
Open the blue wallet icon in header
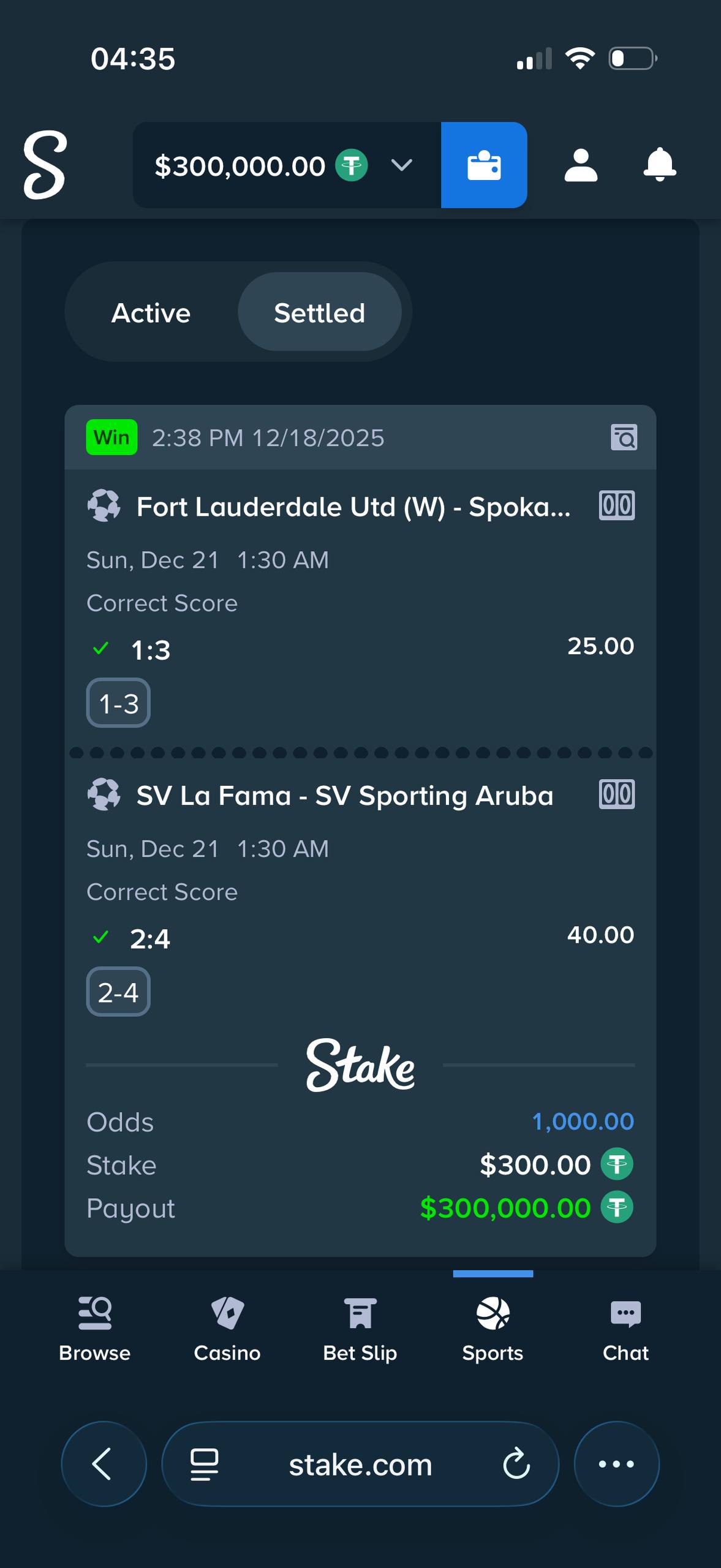483,166
